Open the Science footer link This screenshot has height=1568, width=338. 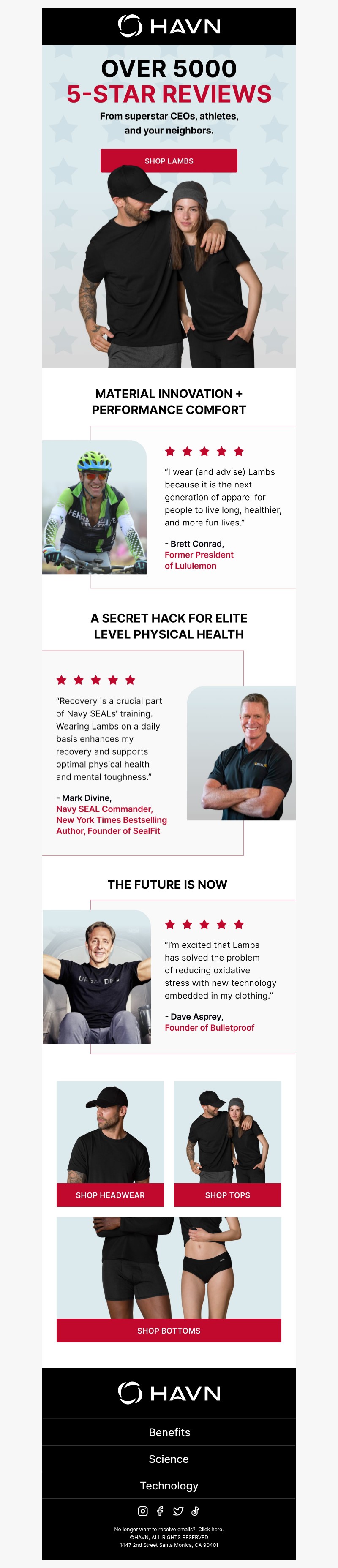coord(169,1459)
